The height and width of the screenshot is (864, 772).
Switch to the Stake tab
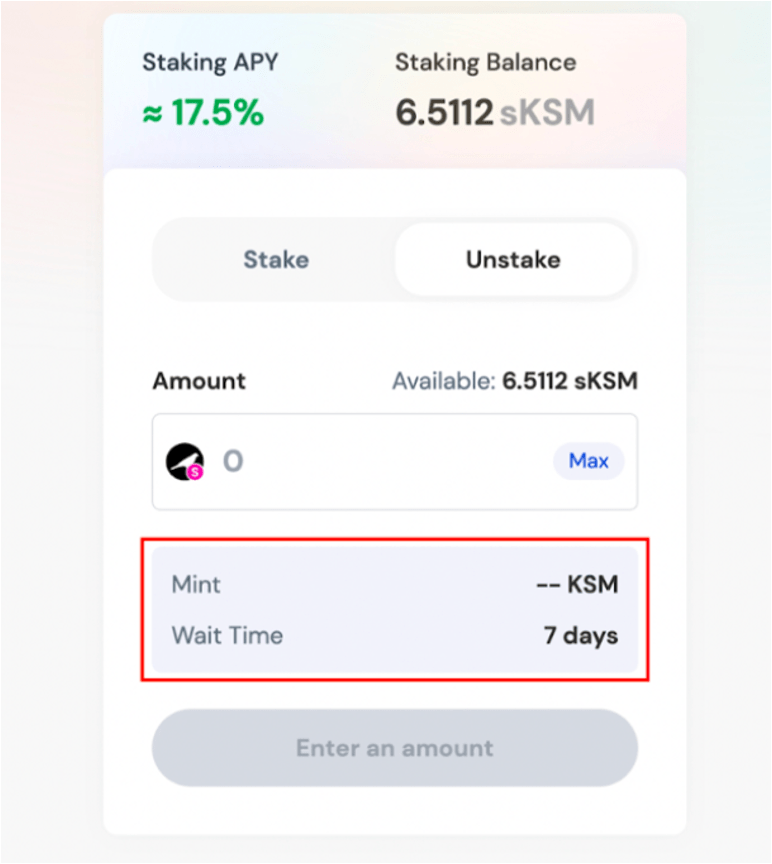pos(276,260)
